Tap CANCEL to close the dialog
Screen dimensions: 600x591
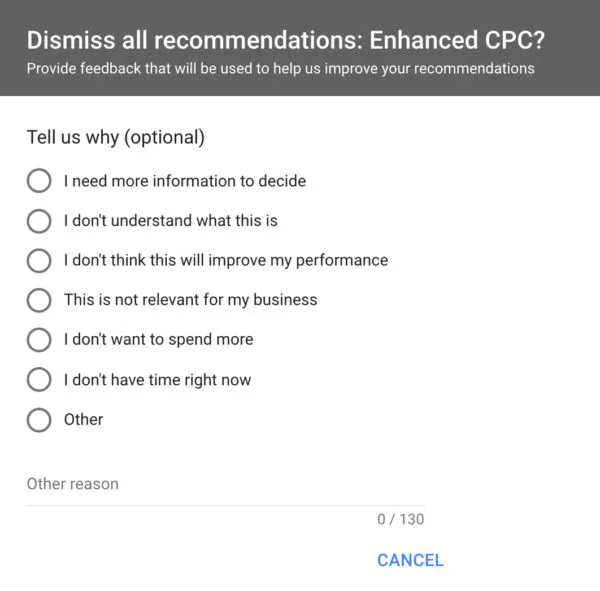pyautogui.click(x=410, y=560)
